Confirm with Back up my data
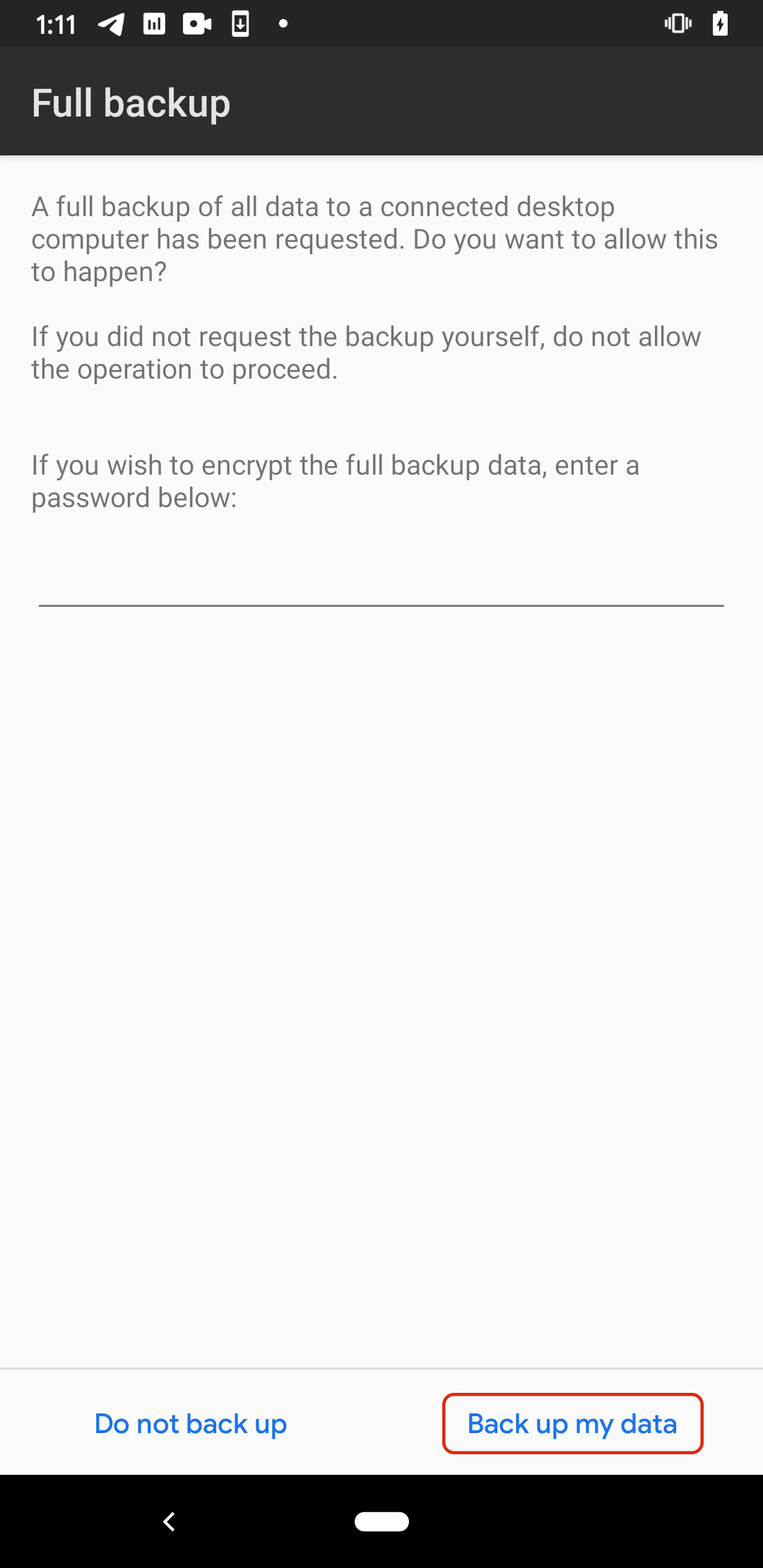 [572, 1423]
